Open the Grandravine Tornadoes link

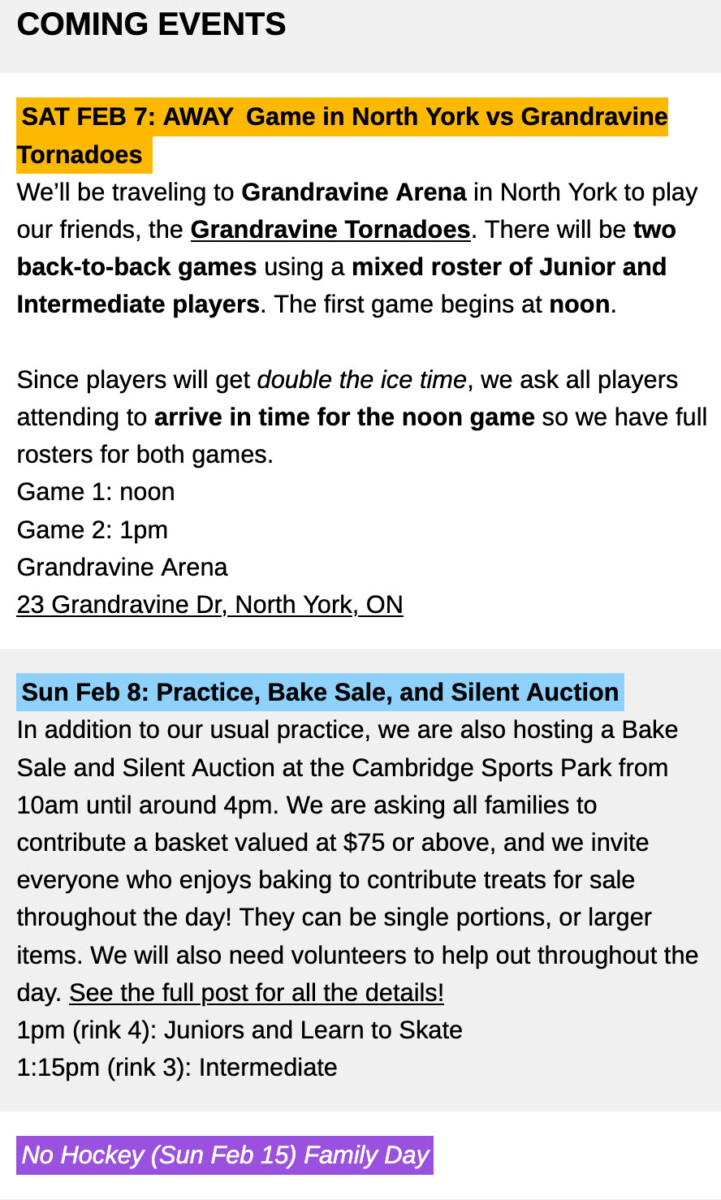(x=330, y=230)
